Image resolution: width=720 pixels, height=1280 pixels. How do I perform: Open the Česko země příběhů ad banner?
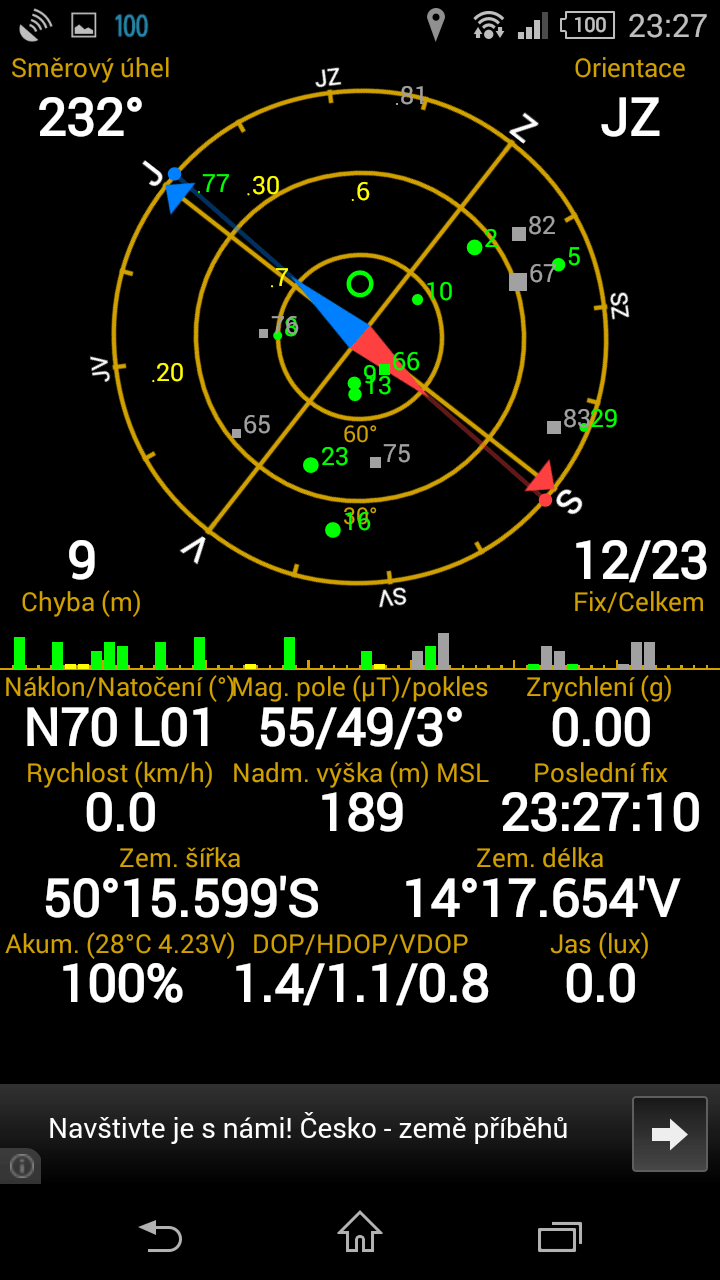[360, 1133]
